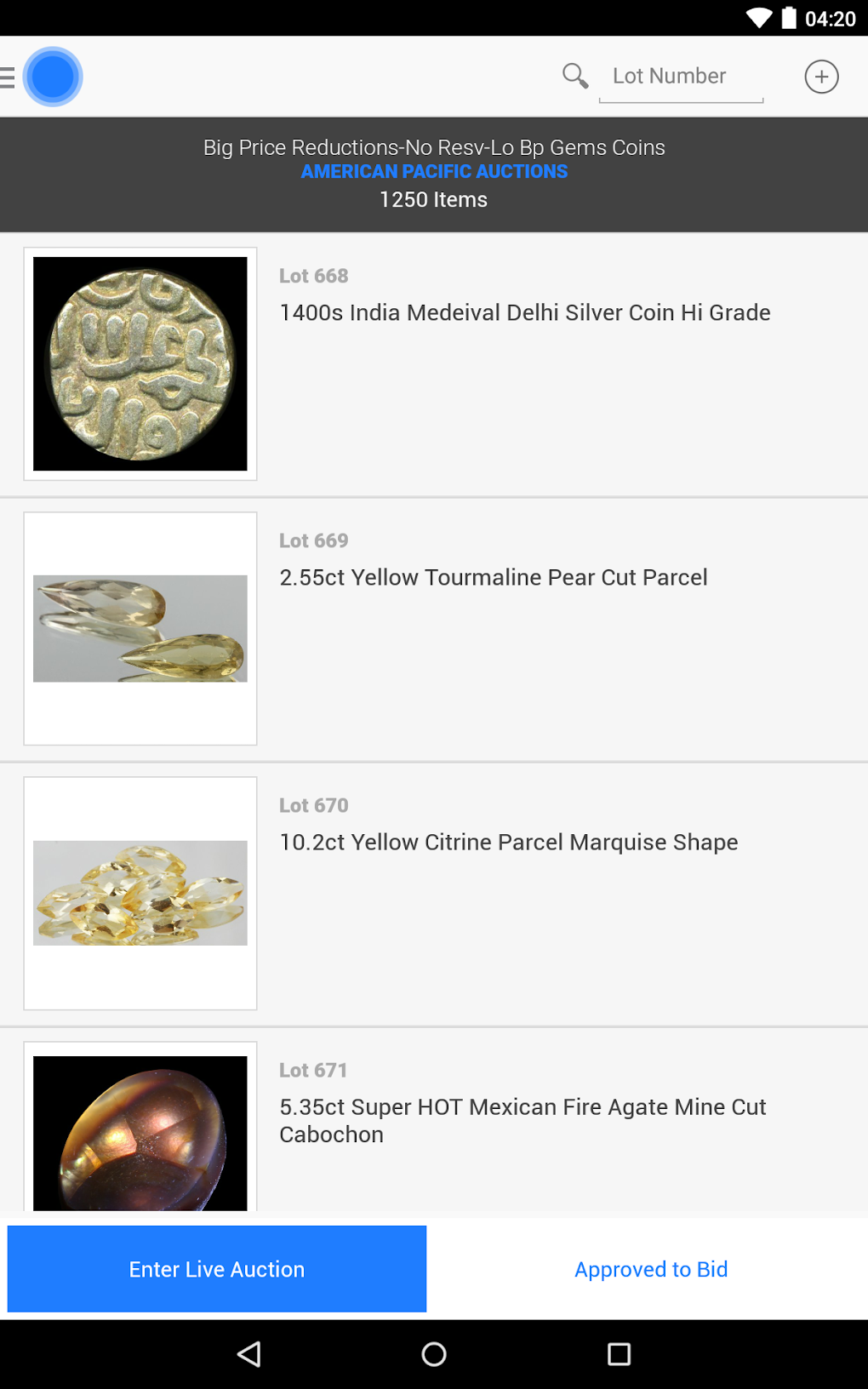Screen dimensions: 868x1389
Task: Open American Pacific Auctions link
Action: 434,172
